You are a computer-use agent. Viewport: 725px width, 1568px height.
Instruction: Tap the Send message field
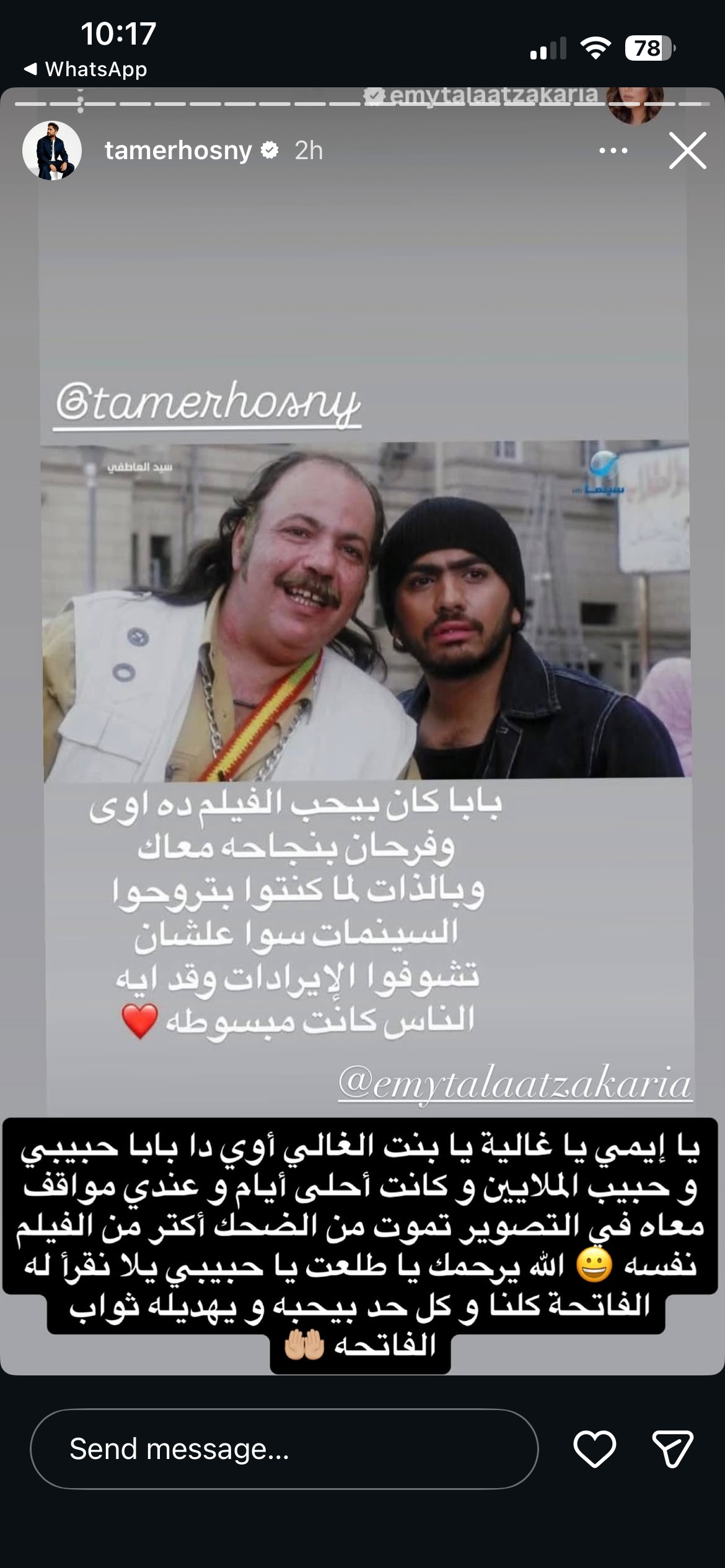(284, 1449)
